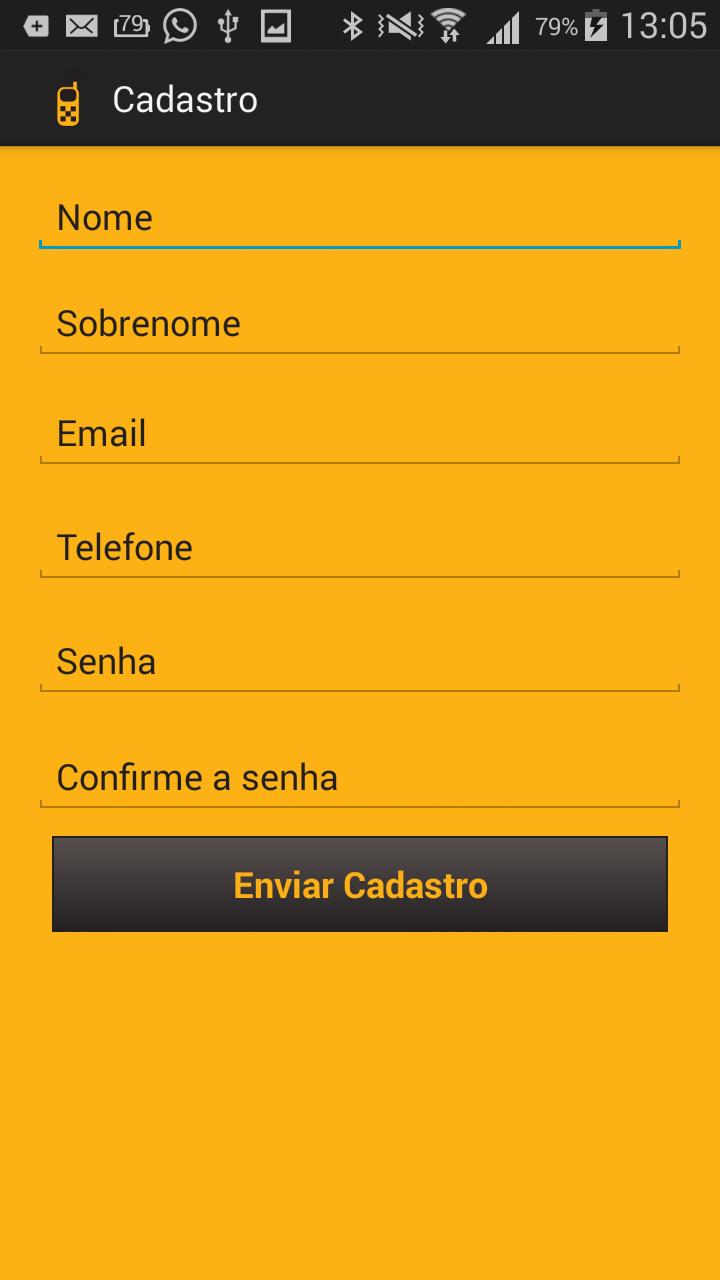The image size is (720, 1280).
Task: Tap the Bluetooth icon in the status bar
Action: [x=353, y=24]
